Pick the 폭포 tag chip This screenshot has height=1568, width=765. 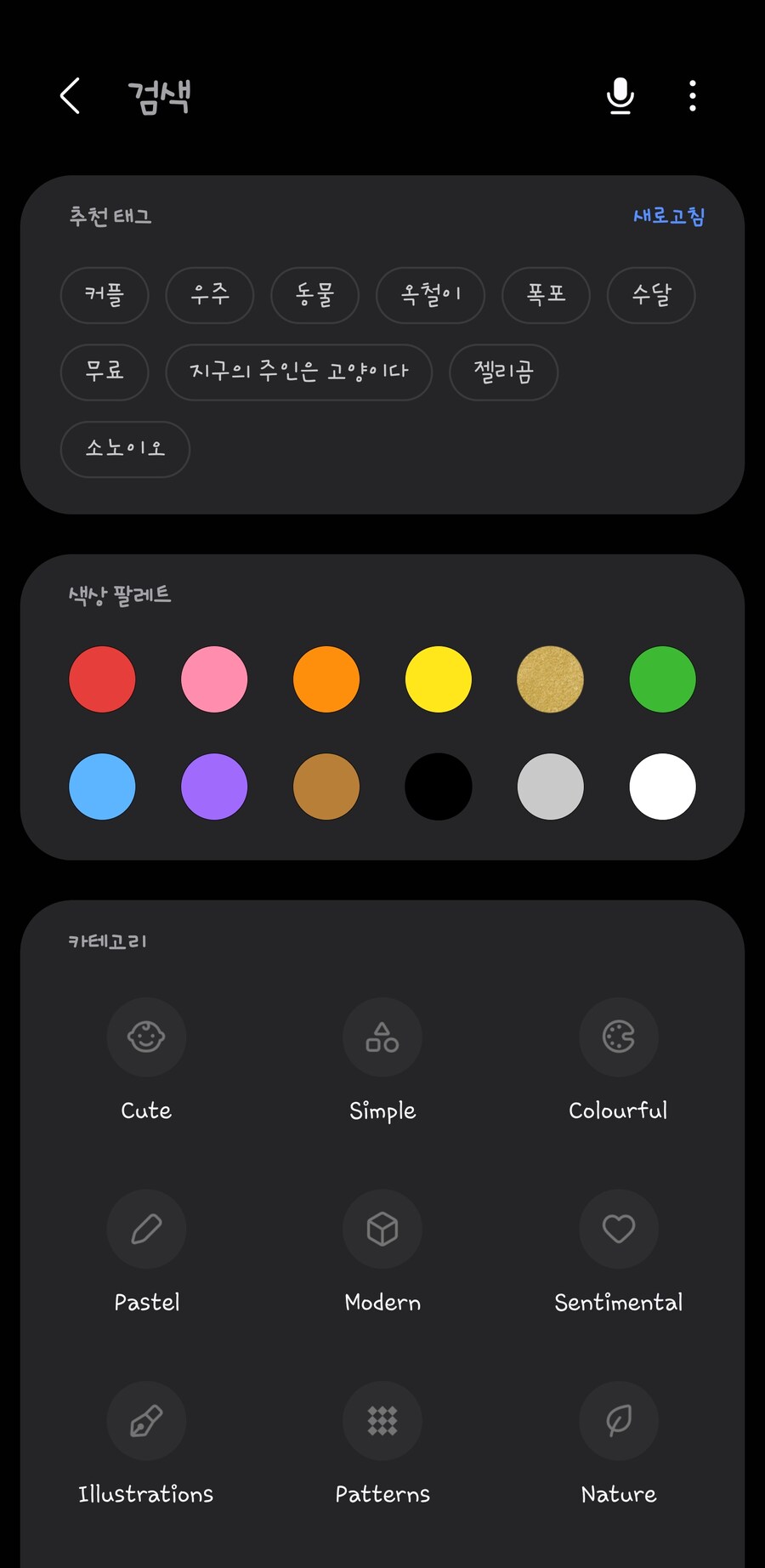546,295
